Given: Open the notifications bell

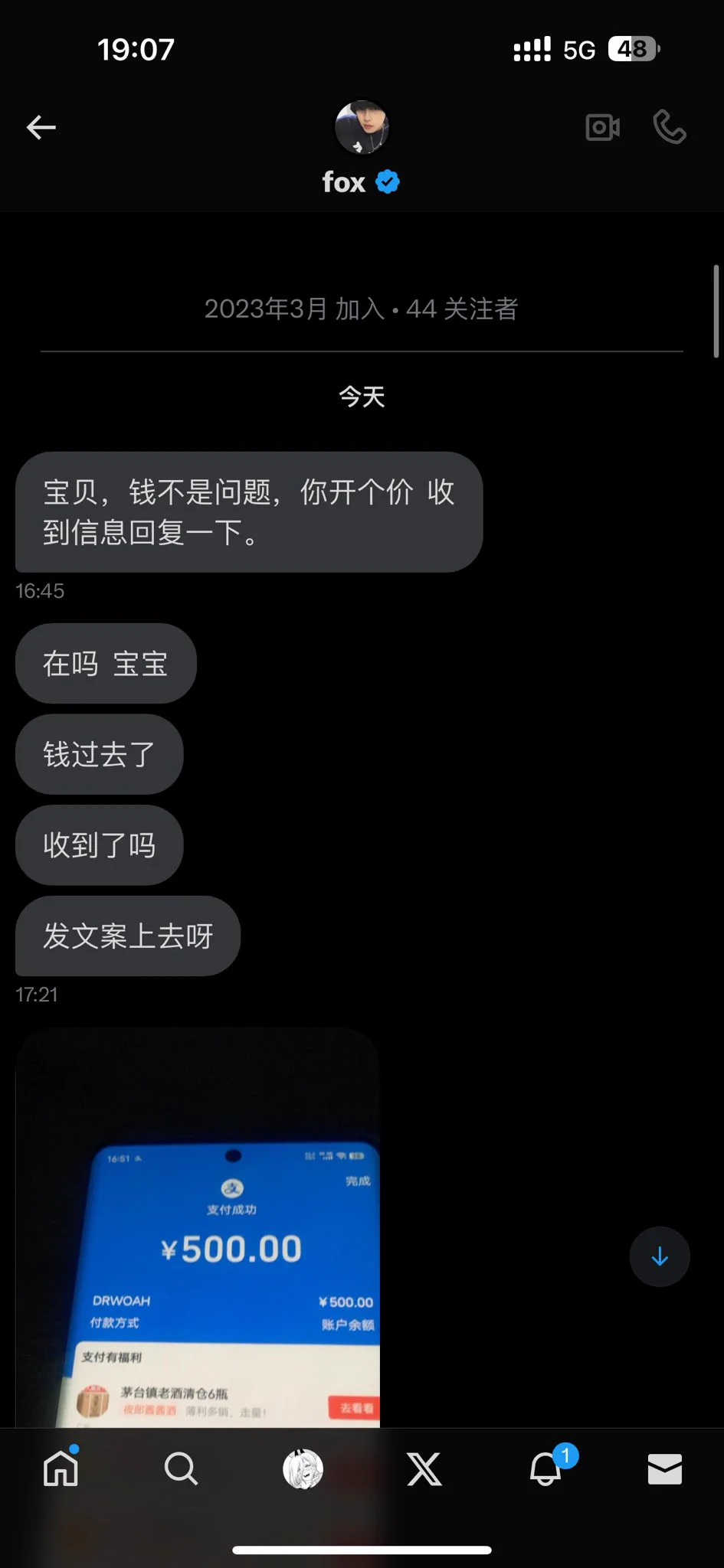Looking at the screenshot, I should pos(545,1468).
